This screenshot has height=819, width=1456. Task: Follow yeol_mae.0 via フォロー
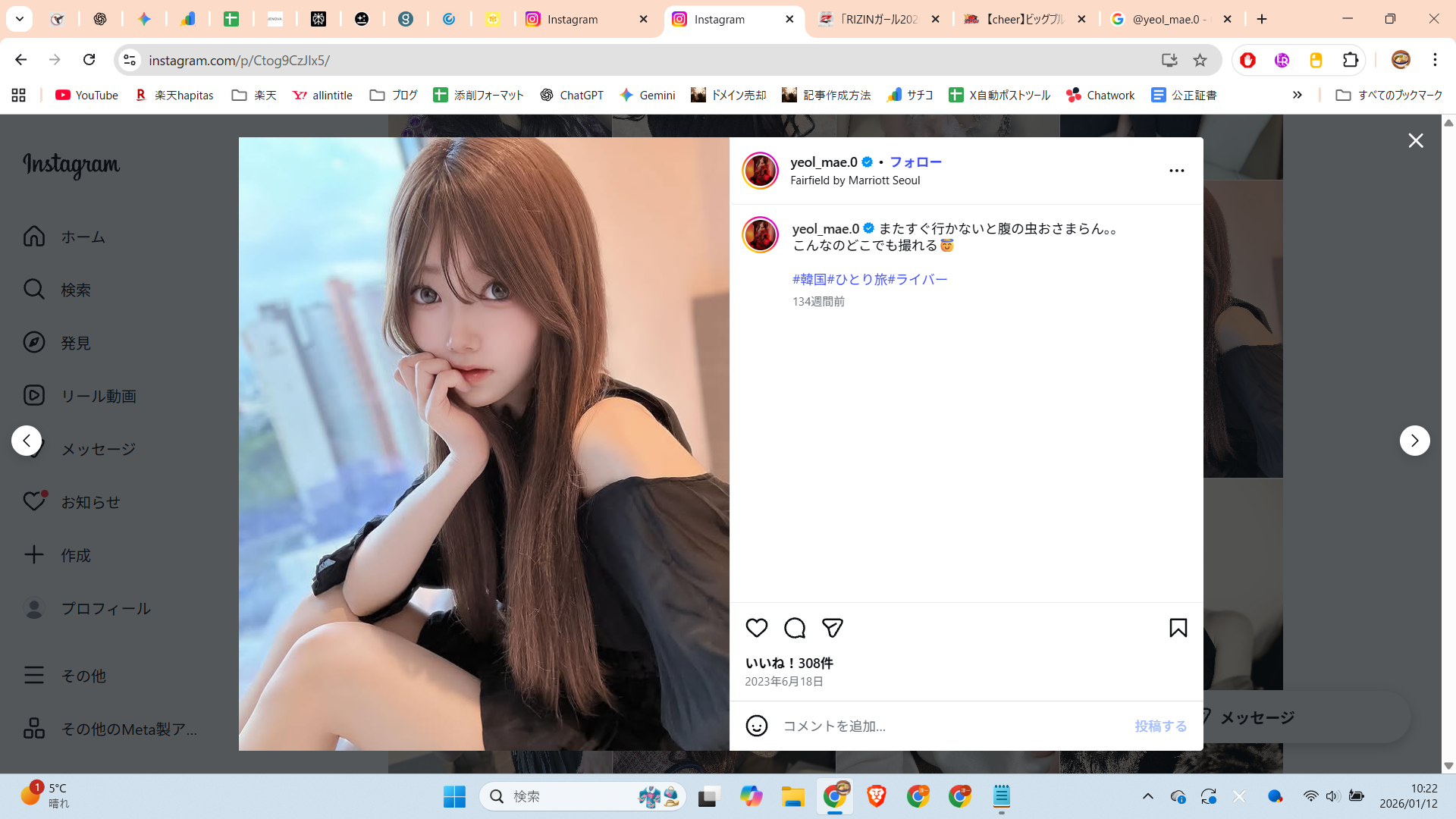pyautogui.click(x=915, y=162)
